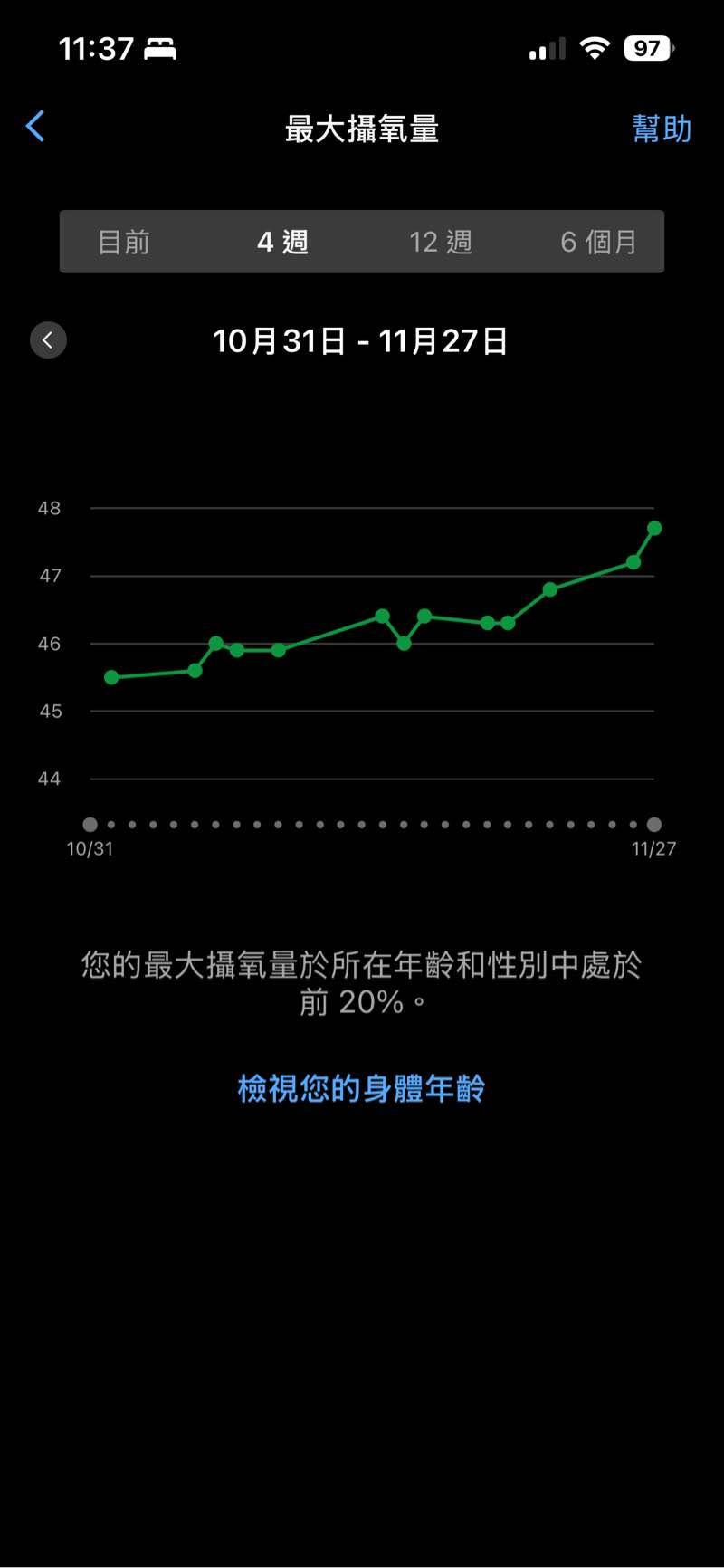Switch to the 12 週 tab
Image resolution: width=724 pixels, height=1568 pixels.
[441, 242]
